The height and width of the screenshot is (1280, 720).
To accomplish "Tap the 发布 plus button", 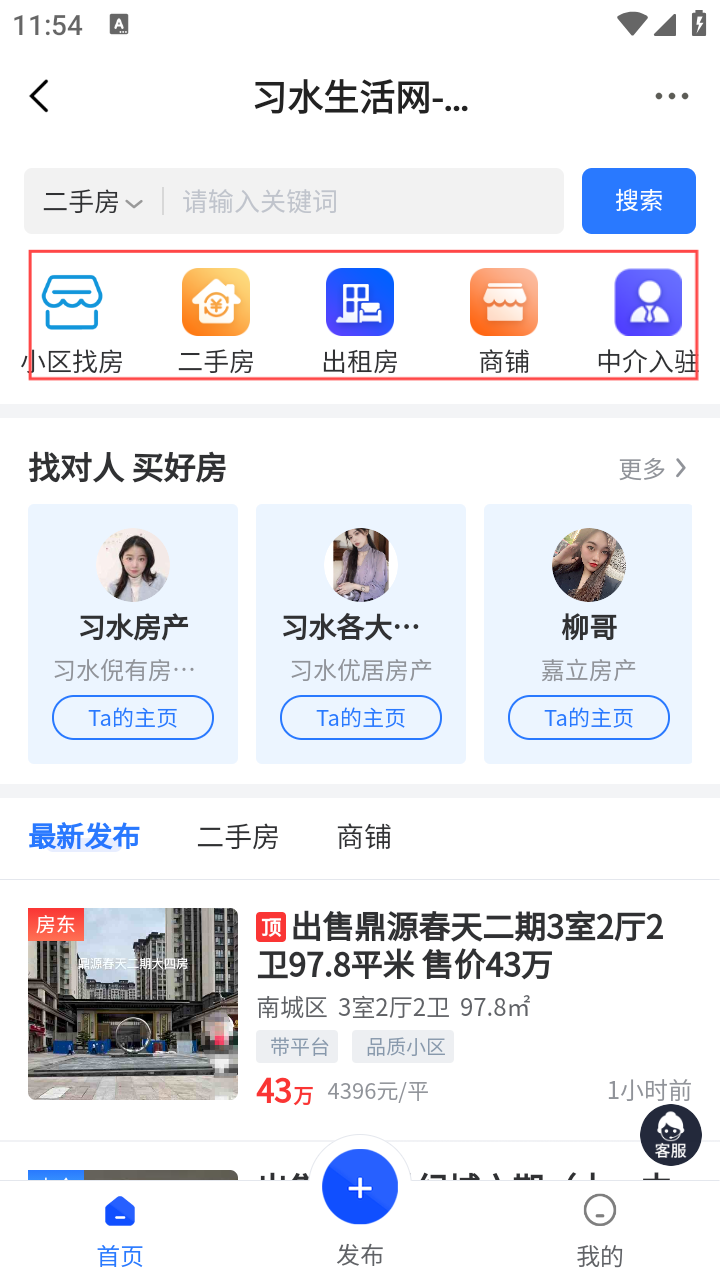I will tap(360, 1188).
